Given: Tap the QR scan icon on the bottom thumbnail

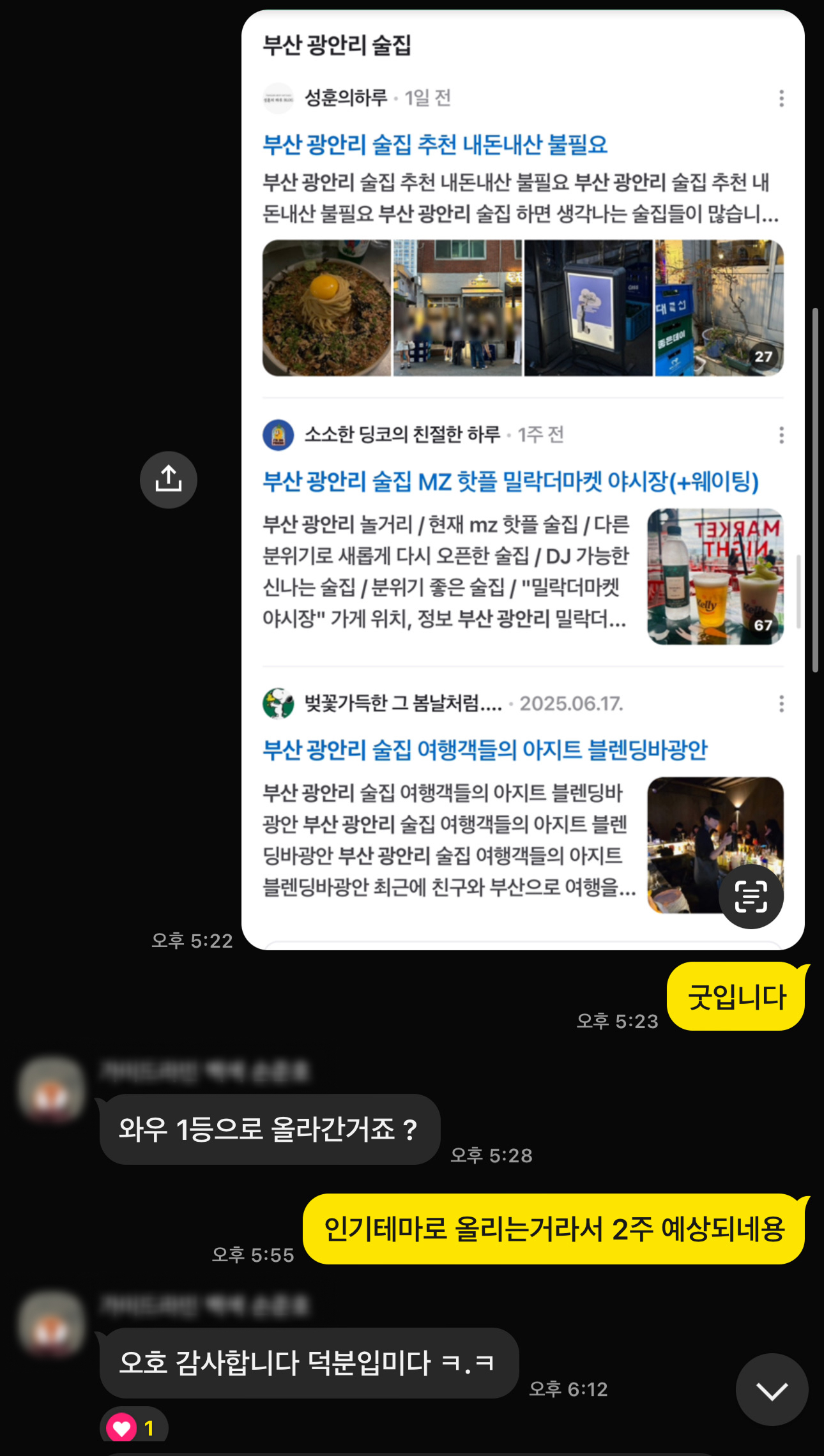Looking at the screenshot, I should point(751,895).
